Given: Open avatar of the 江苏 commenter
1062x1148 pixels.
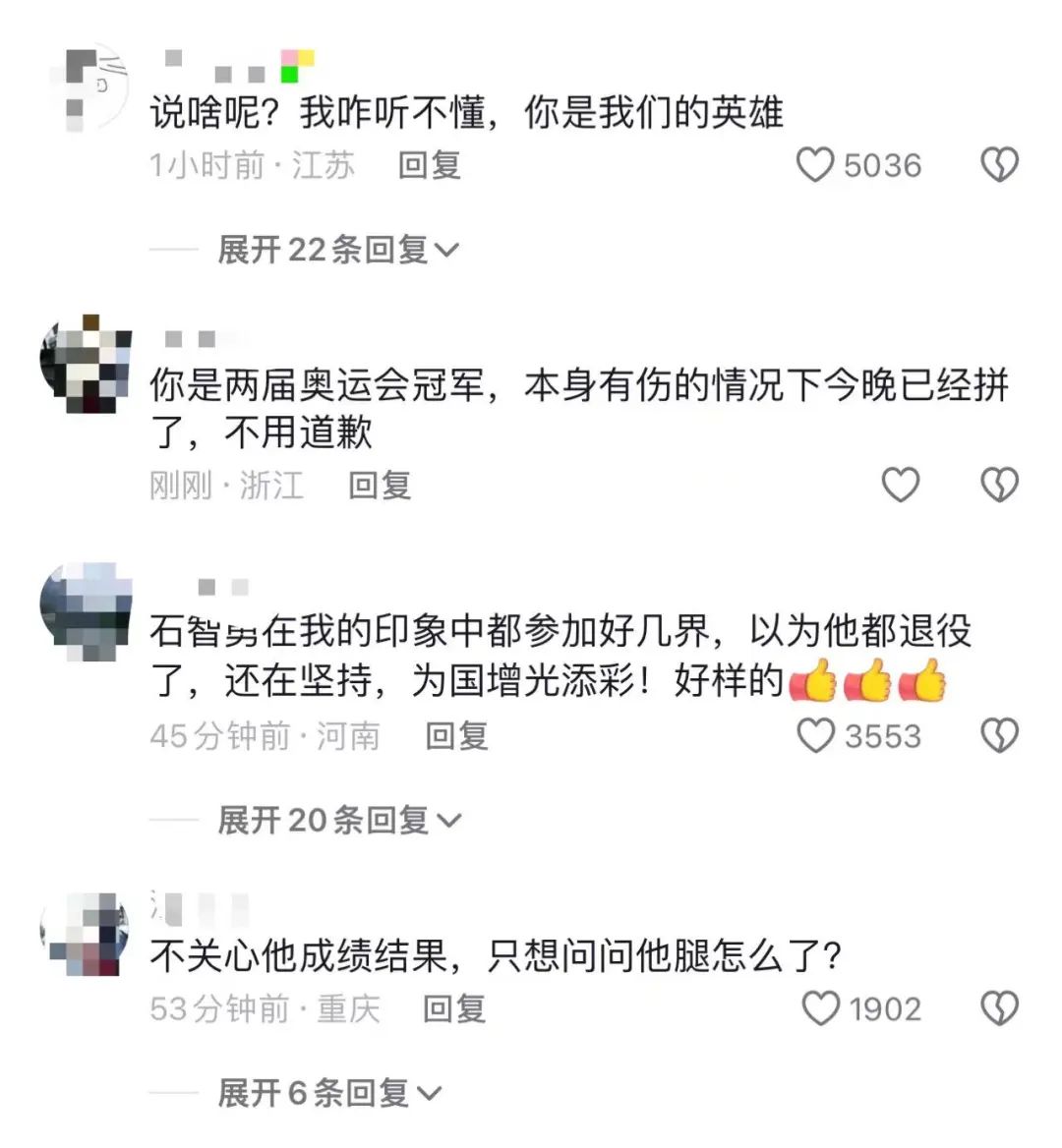Looking at the screenshot, I should pos(88,86).
